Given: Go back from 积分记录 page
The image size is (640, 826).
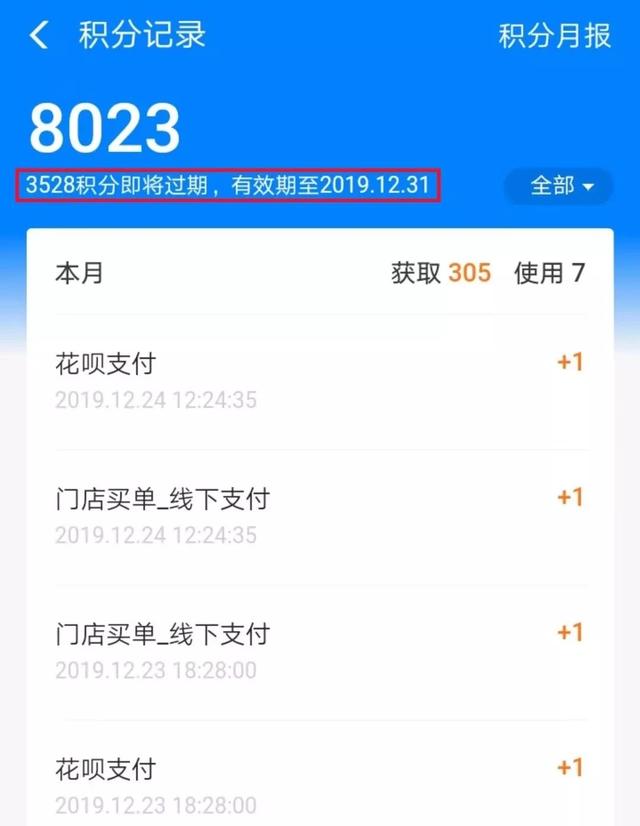Looking at the screenshot, I should (x=38, y=36).
